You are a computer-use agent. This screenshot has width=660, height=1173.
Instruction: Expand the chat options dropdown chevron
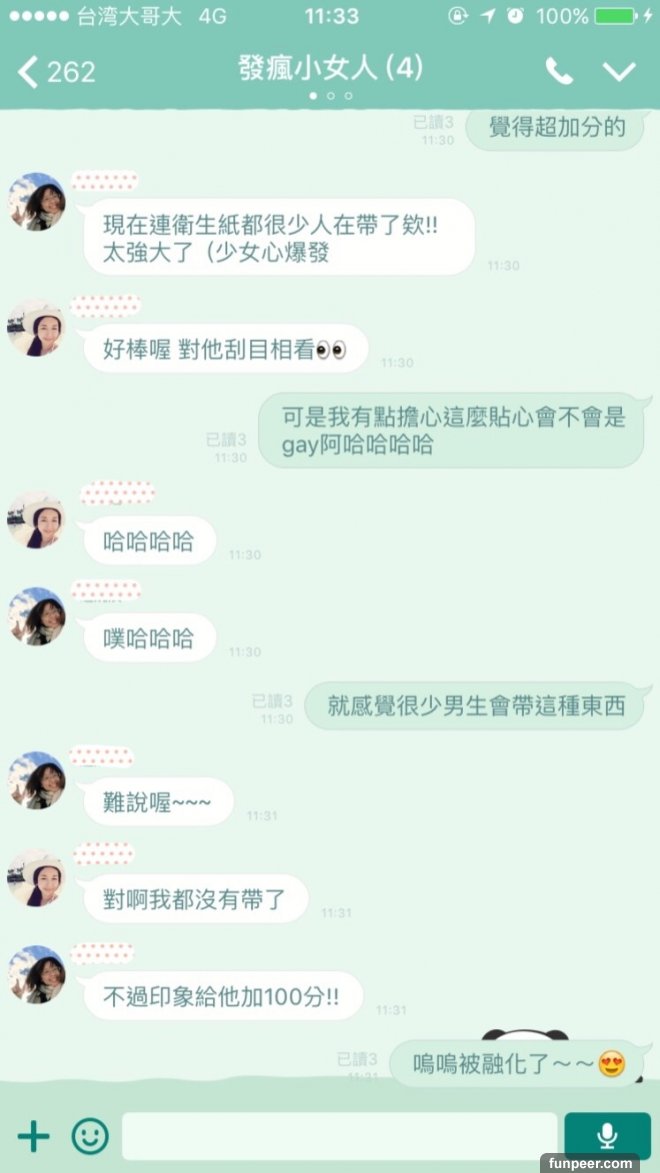[619, 71]
